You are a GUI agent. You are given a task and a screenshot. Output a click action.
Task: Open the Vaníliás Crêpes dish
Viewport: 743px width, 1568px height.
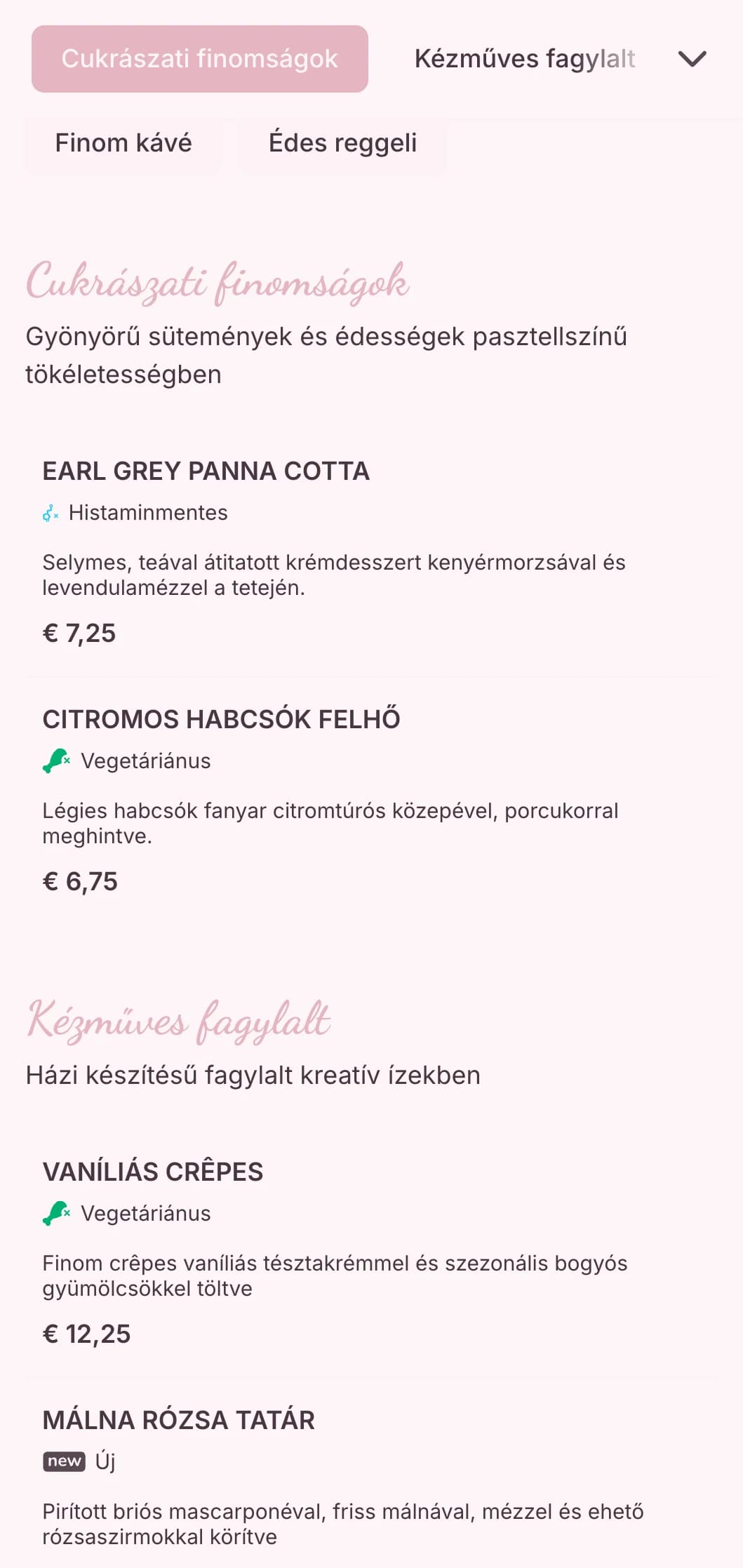tap(371, 1253)
